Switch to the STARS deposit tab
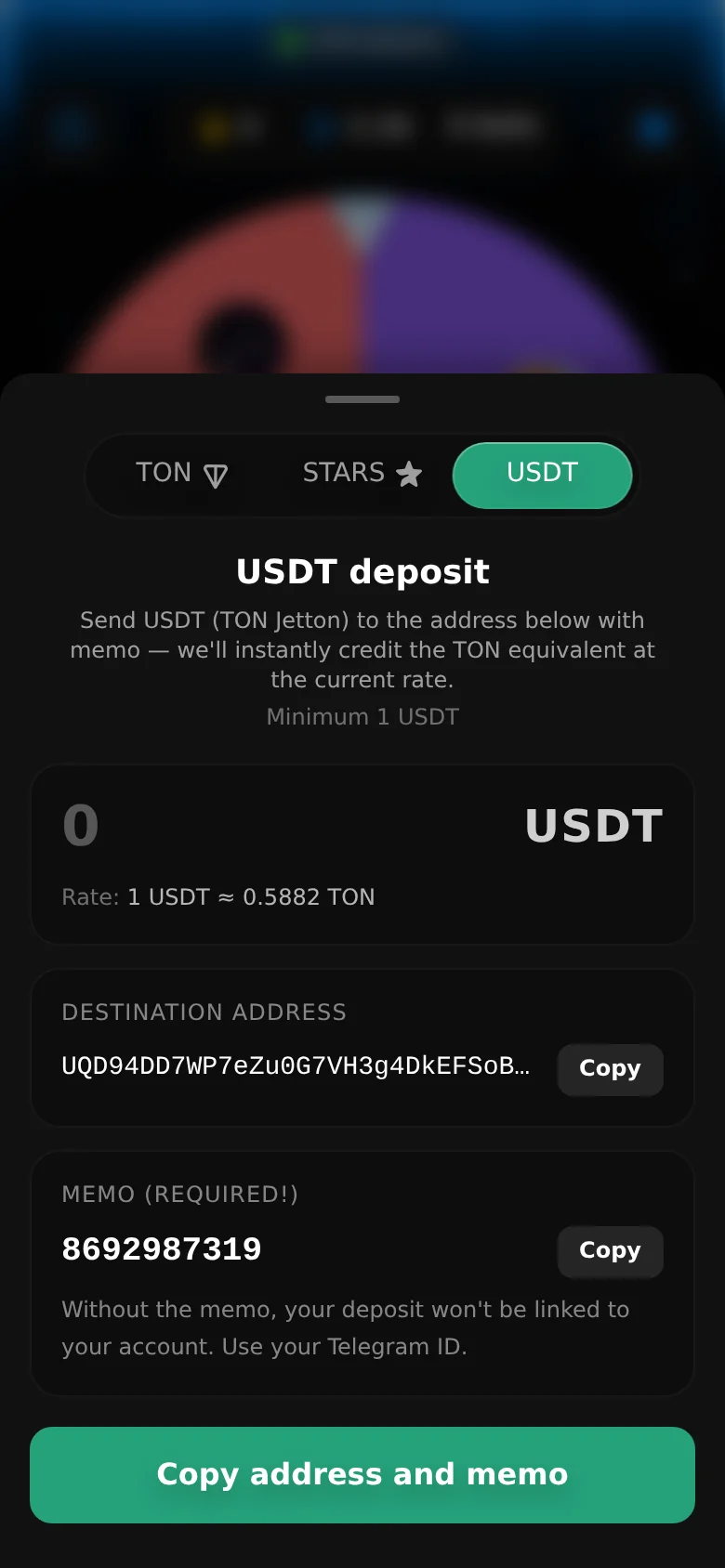The width and height of the screenshot is (725, 1568). [362, 474]
